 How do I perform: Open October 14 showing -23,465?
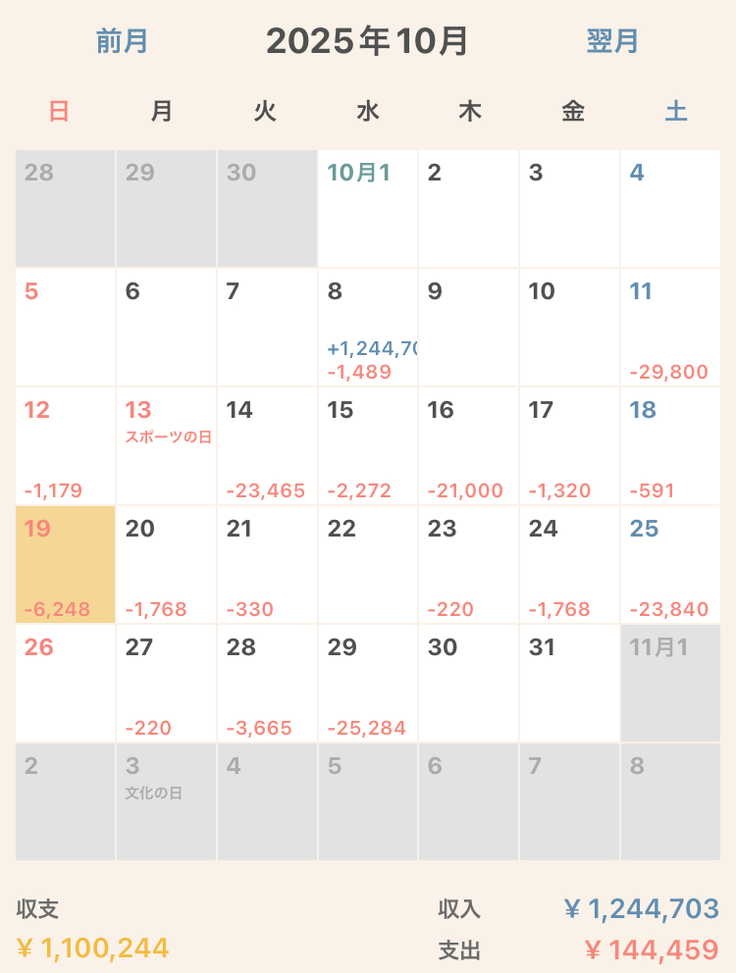pyautogui.click(x=267, y=446)
